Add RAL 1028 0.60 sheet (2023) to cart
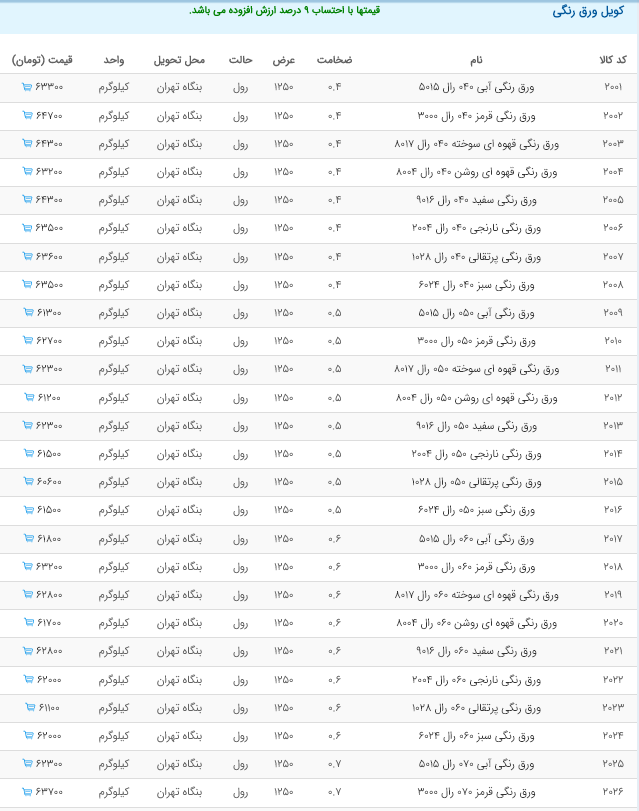This screenshot has height=811, width=639. coord(29,707)
